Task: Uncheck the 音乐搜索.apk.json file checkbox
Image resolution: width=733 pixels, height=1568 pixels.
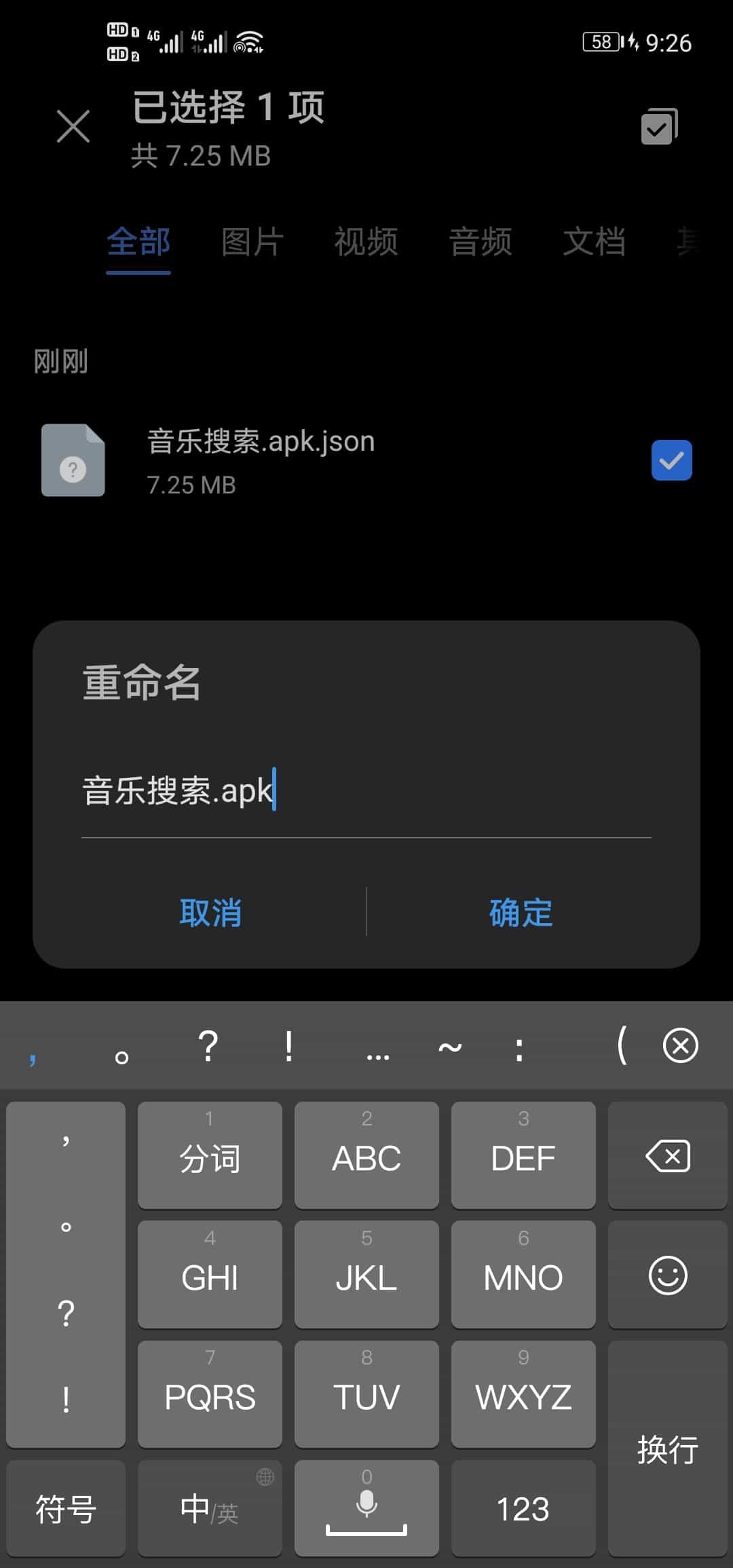Action: click(x=671, y=460)
